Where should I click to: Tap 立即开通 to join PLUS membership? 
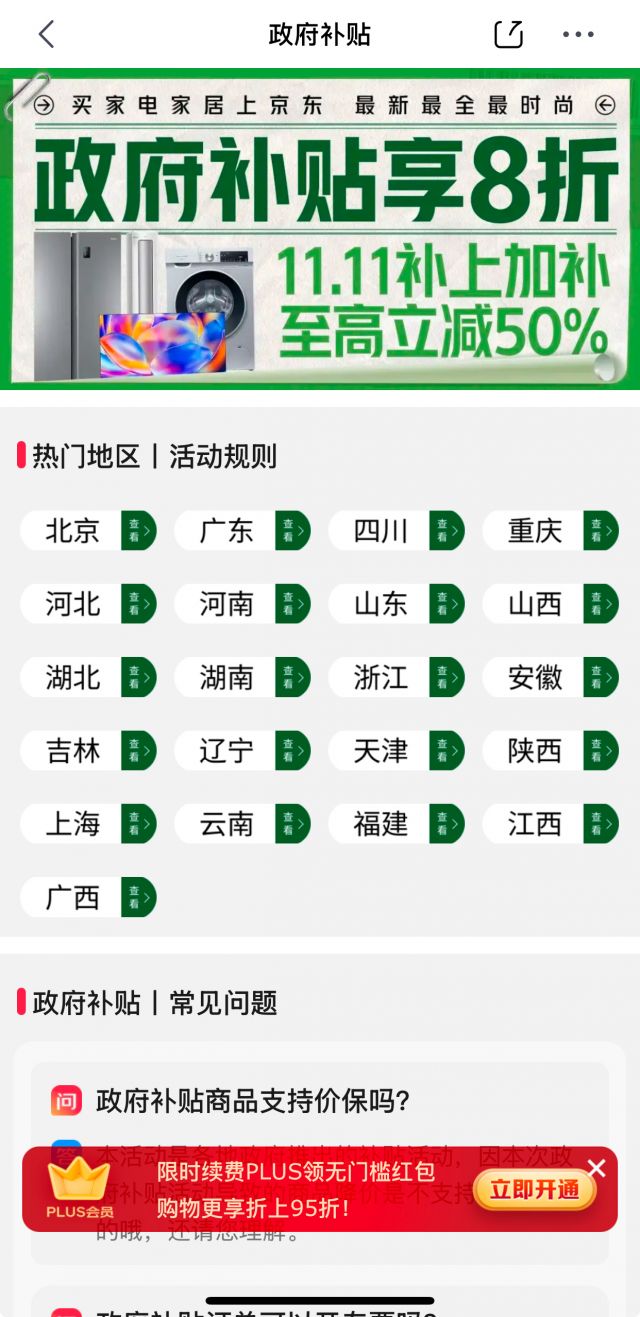pyautogui.click(x=534, y=1190)
